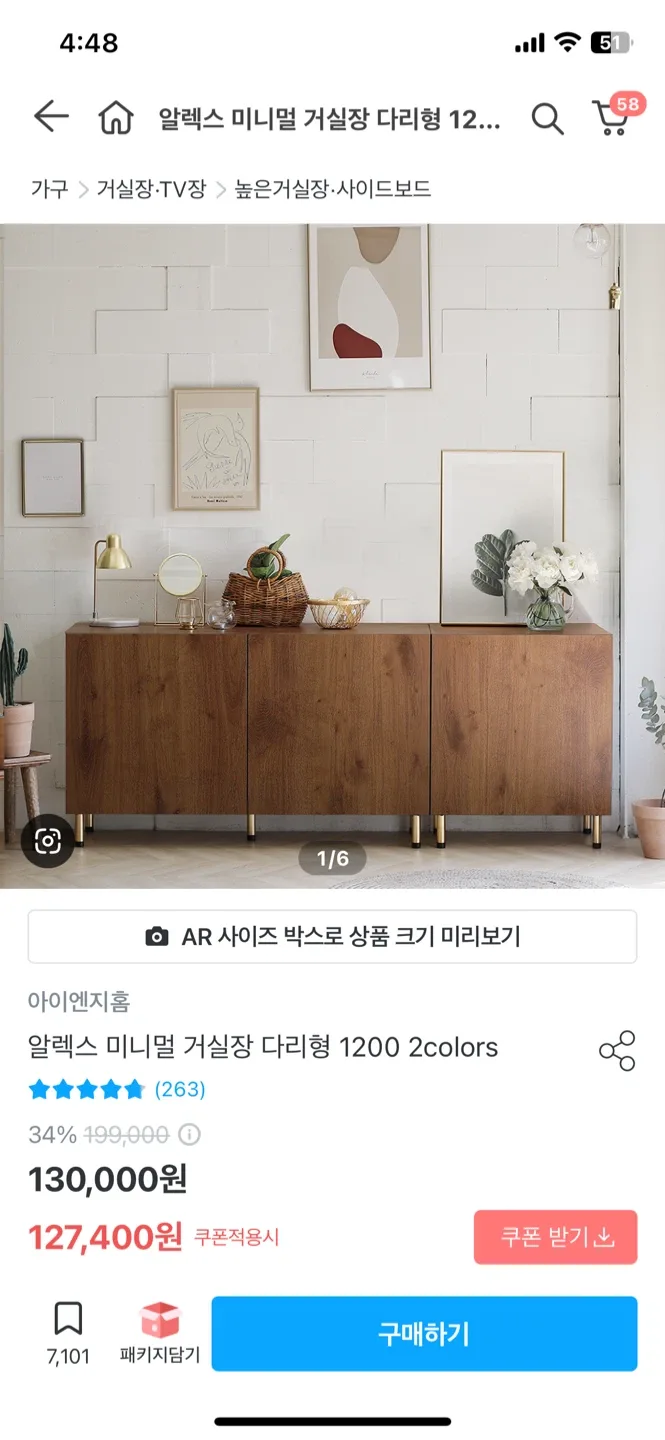Bookmark this product with scrap icon
Image resolution: width=665 pixels, height=1440 pixels.
click(68, 1321)
